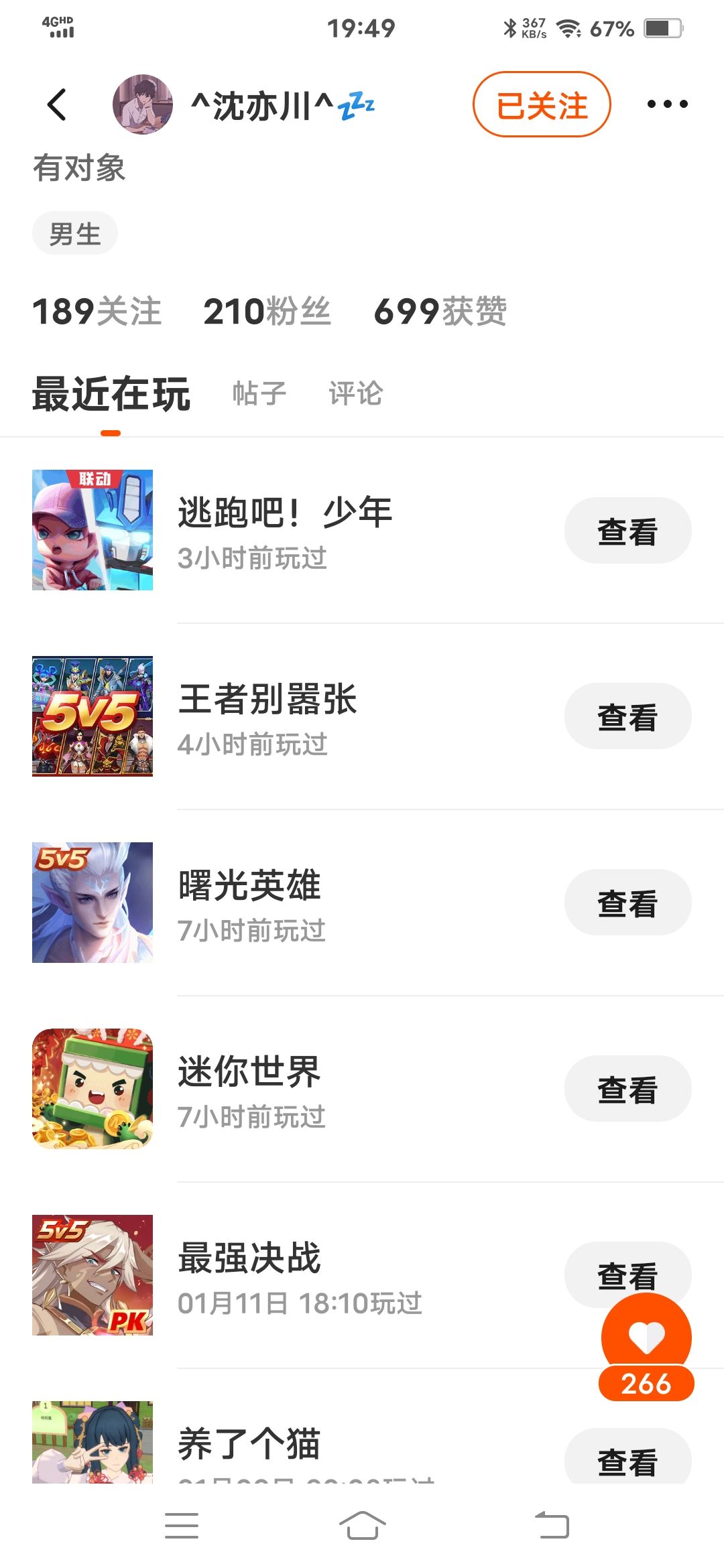
Task: Tap 查看 for 曙光英雄
Action: click(x=627, y=903)
